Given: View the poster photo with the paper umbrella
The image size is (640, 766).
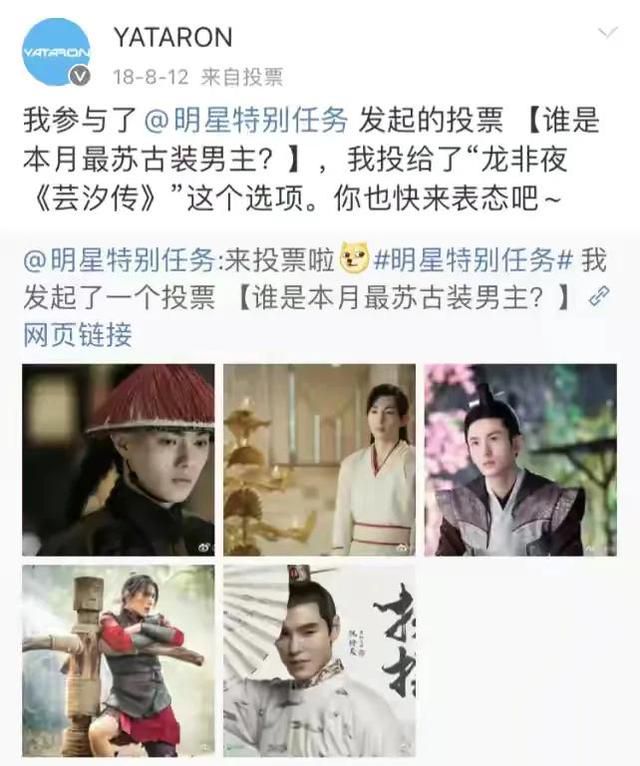Looking at the screenshot, I should (x=319, y=660).
